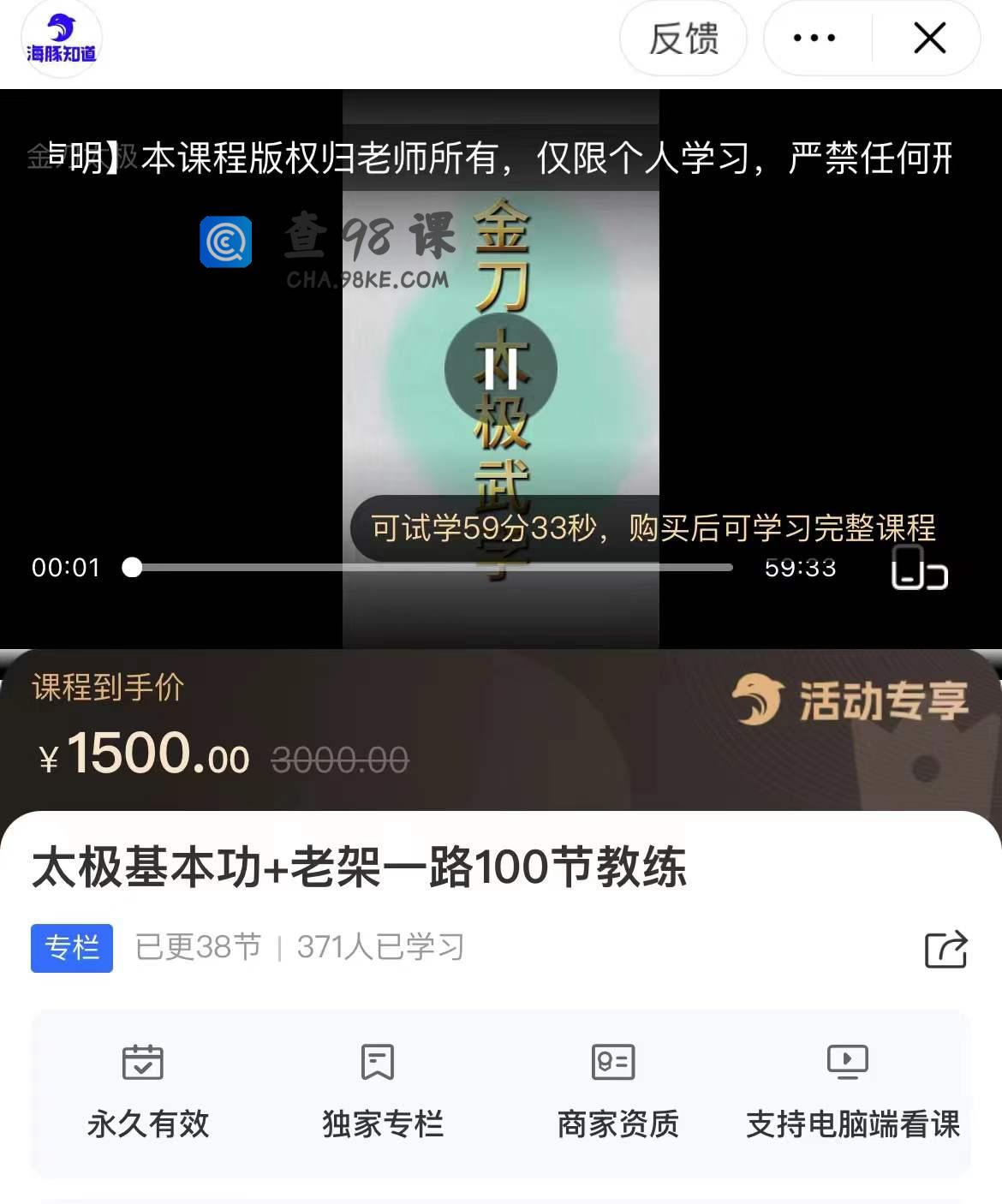Share this Tai Chi course

coord(945,949)
